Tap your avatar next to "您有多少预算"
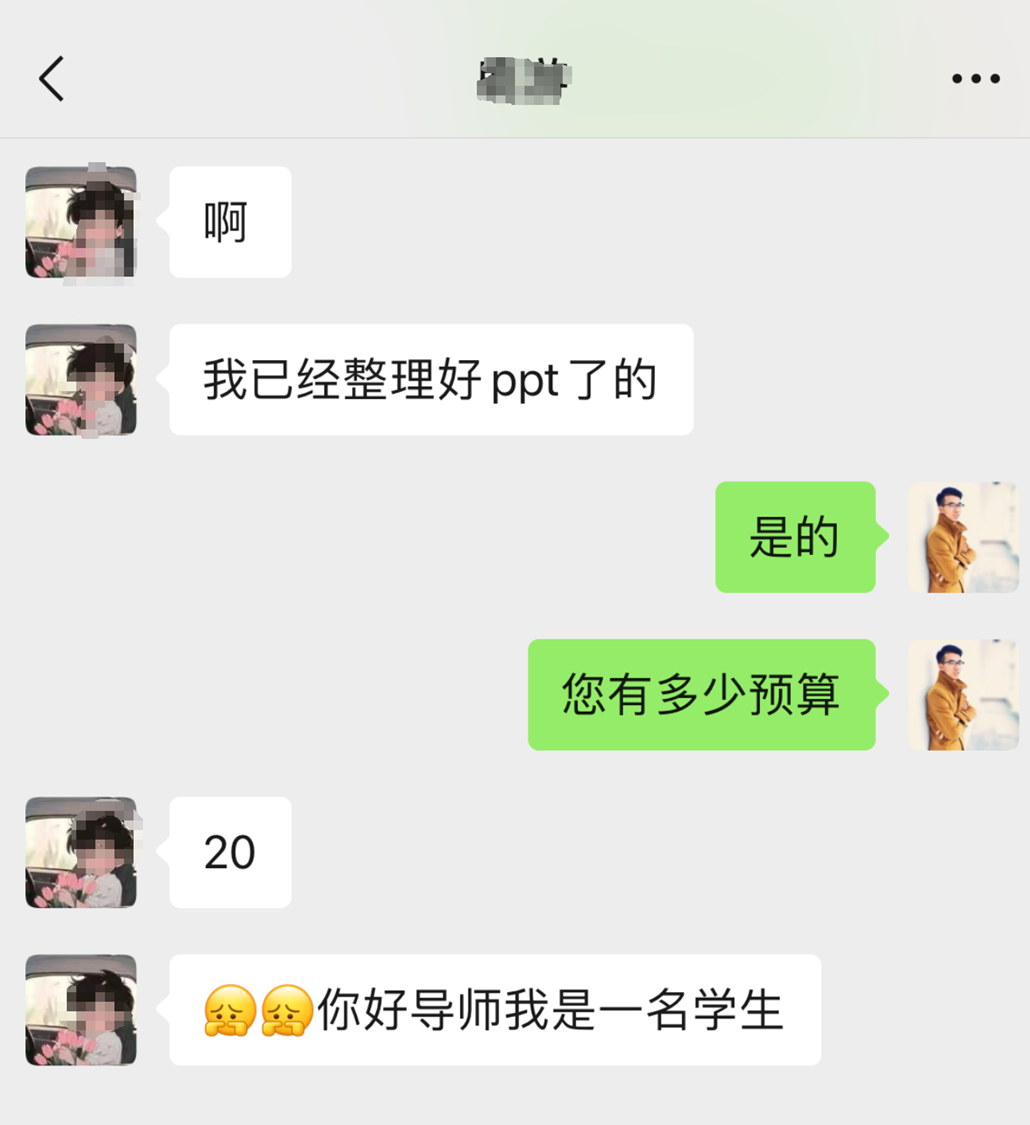 (962, 695)
